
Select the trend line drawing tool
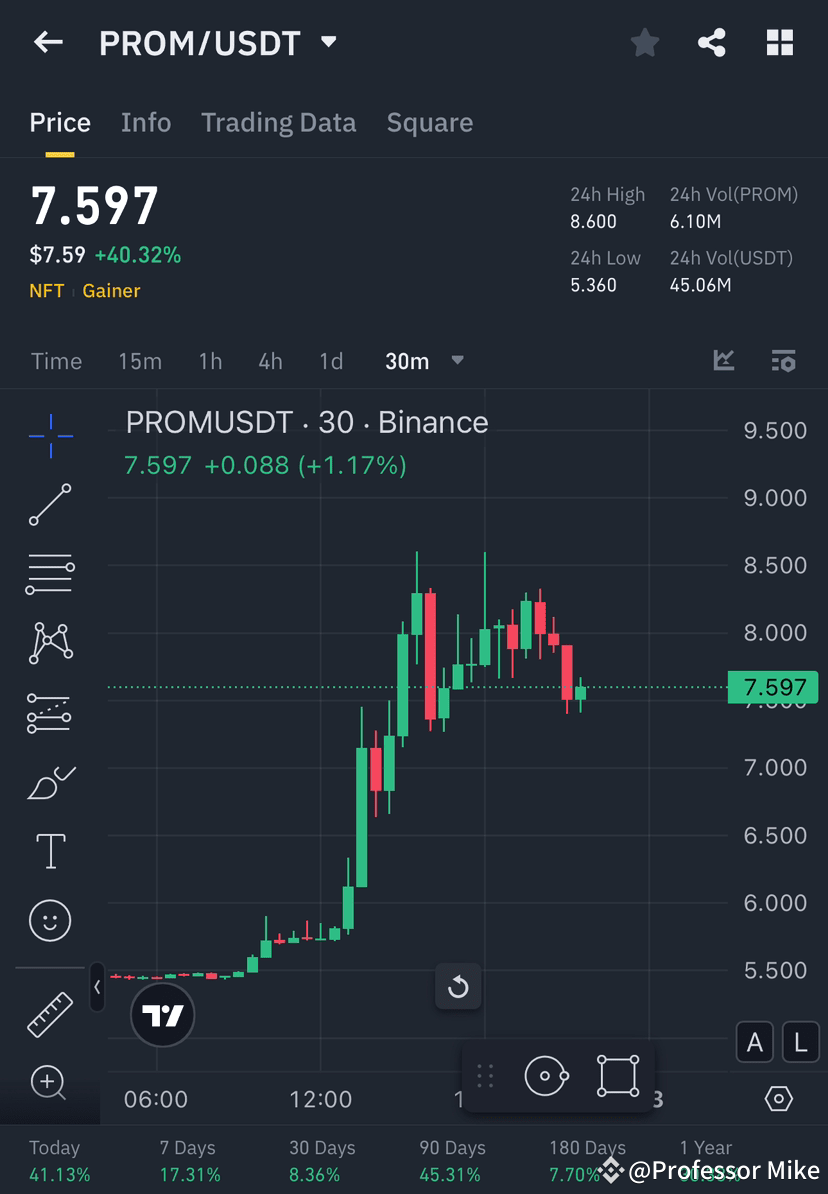pyautogui.click(x=50, y=505)
